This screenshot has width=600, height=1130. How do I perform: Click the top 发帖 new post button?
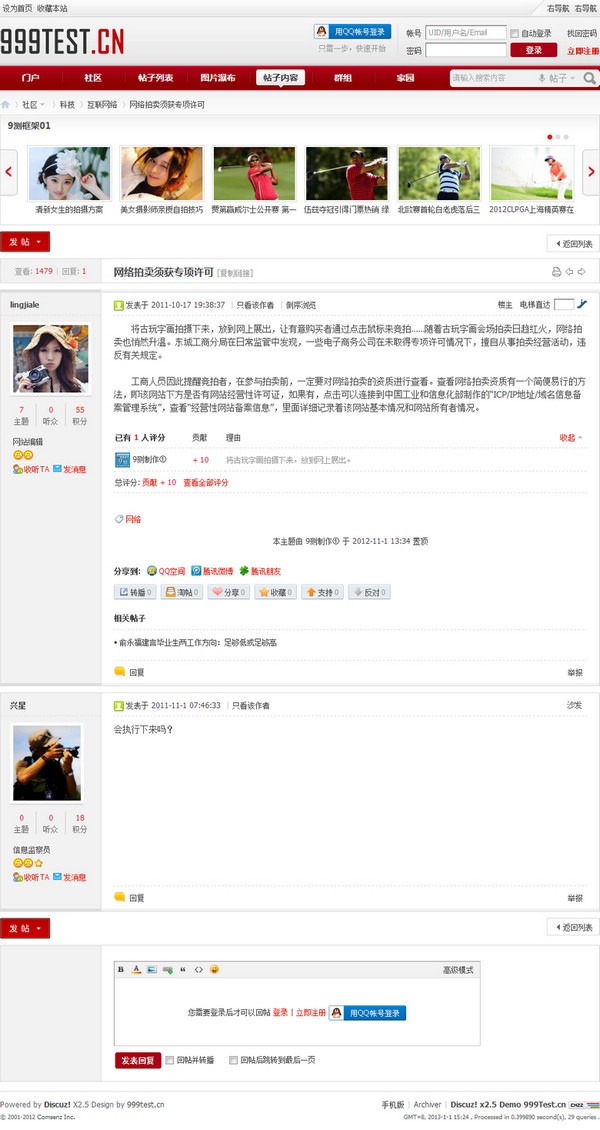click(x=25, y=241)
